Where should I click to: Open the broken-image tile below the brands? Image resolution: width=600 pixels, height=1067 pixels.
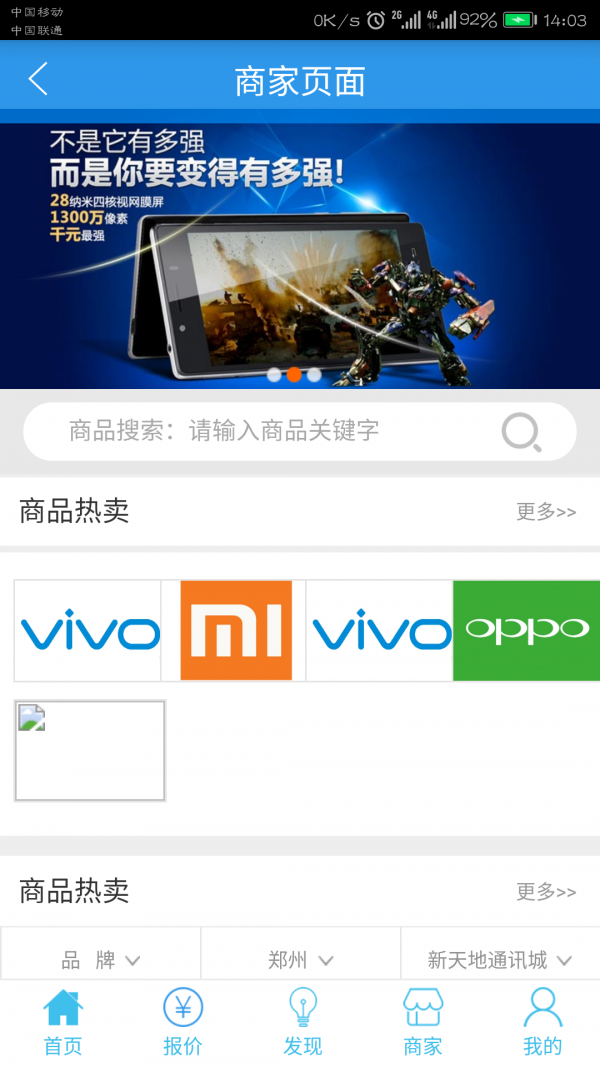point(90,750)
